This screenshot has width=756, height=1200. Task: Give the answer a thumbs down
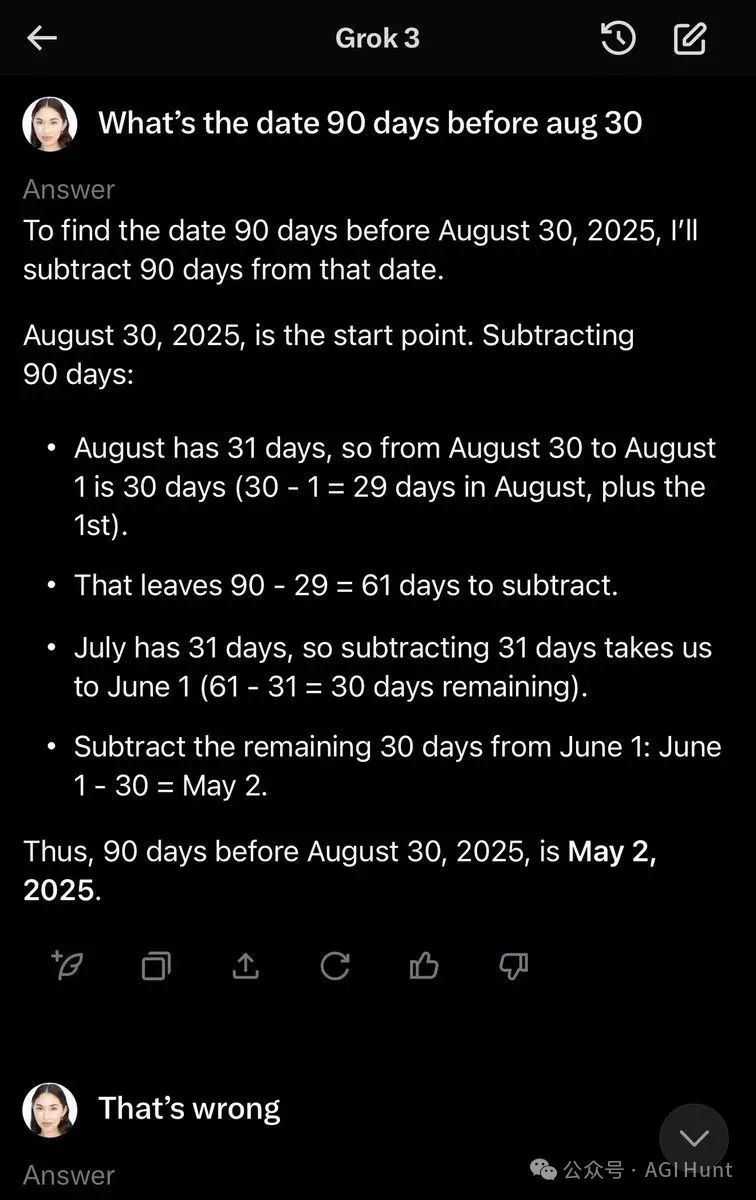pos(513,965)
